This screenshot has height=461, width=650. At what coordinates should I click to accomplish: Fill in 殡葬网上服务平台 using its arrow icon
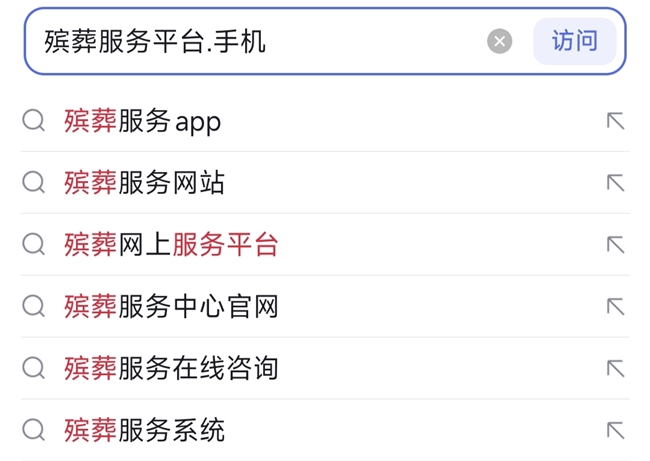pyautogui.click(x=615, y=245)
